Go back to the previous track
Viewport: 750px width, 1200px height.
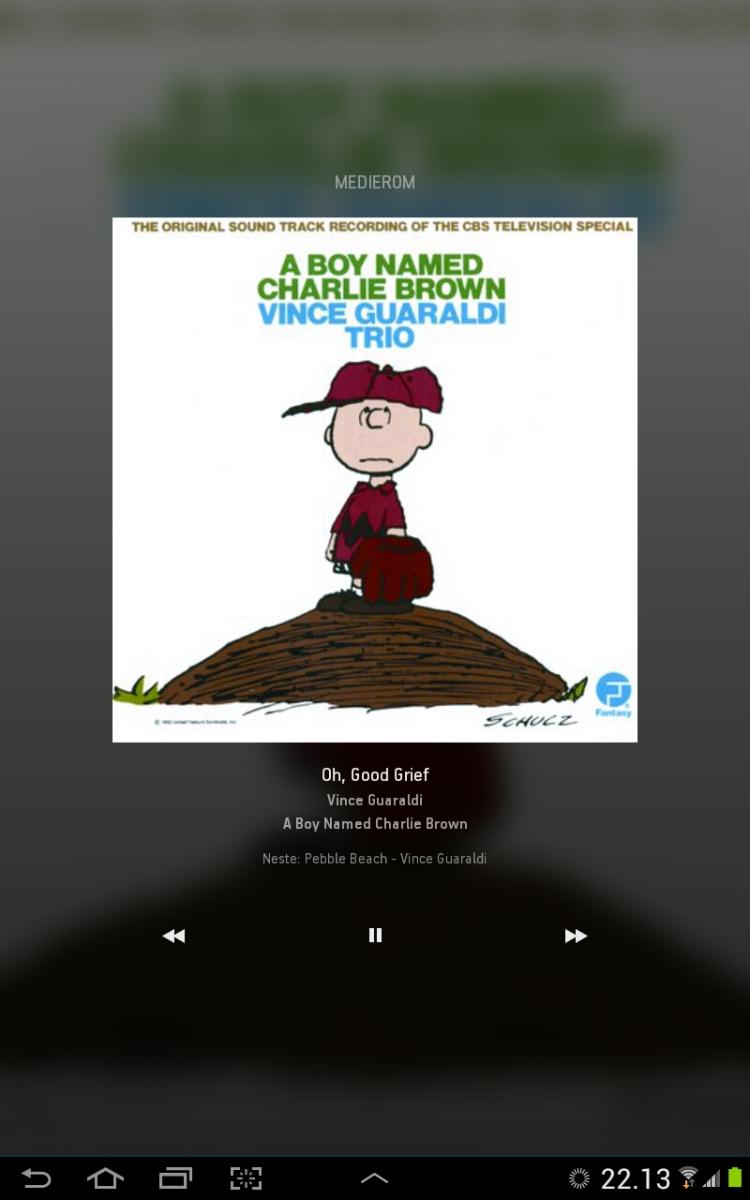pos(174,935)
